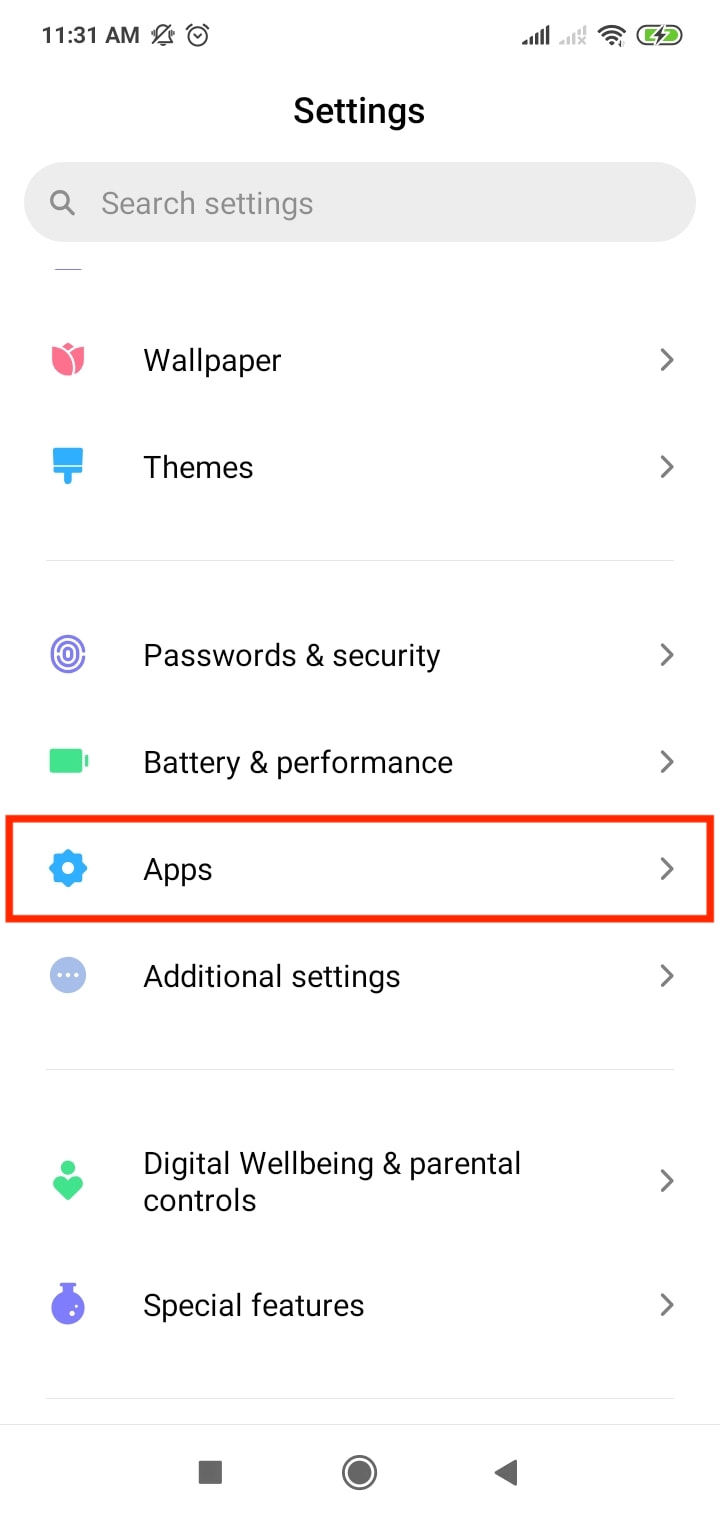Screen dimensions: 720x1520
Task: Open Additional settings
Action: click(360, 976)
